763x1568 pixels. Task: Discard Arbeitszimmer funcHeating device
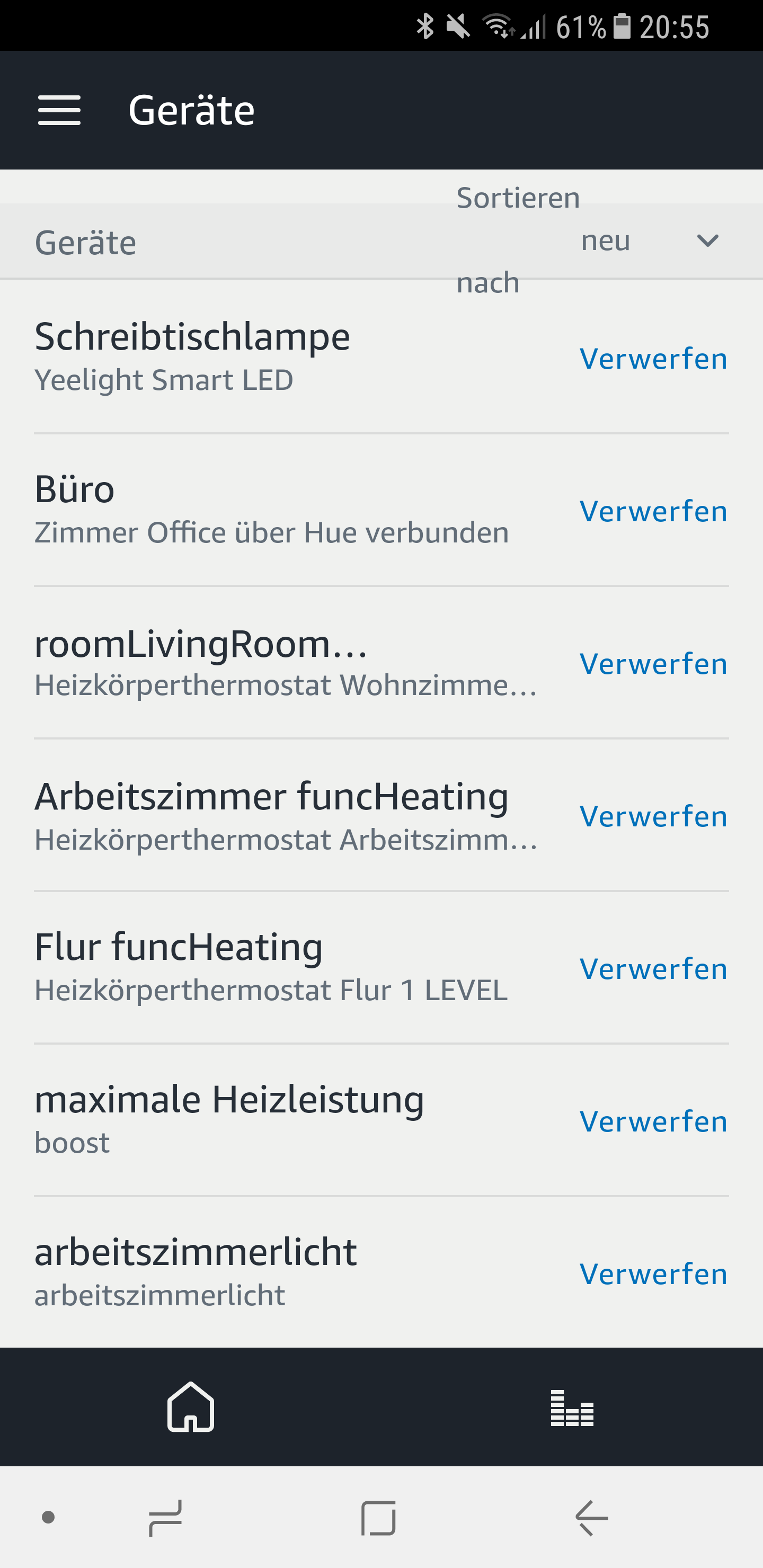coord(653,816)
